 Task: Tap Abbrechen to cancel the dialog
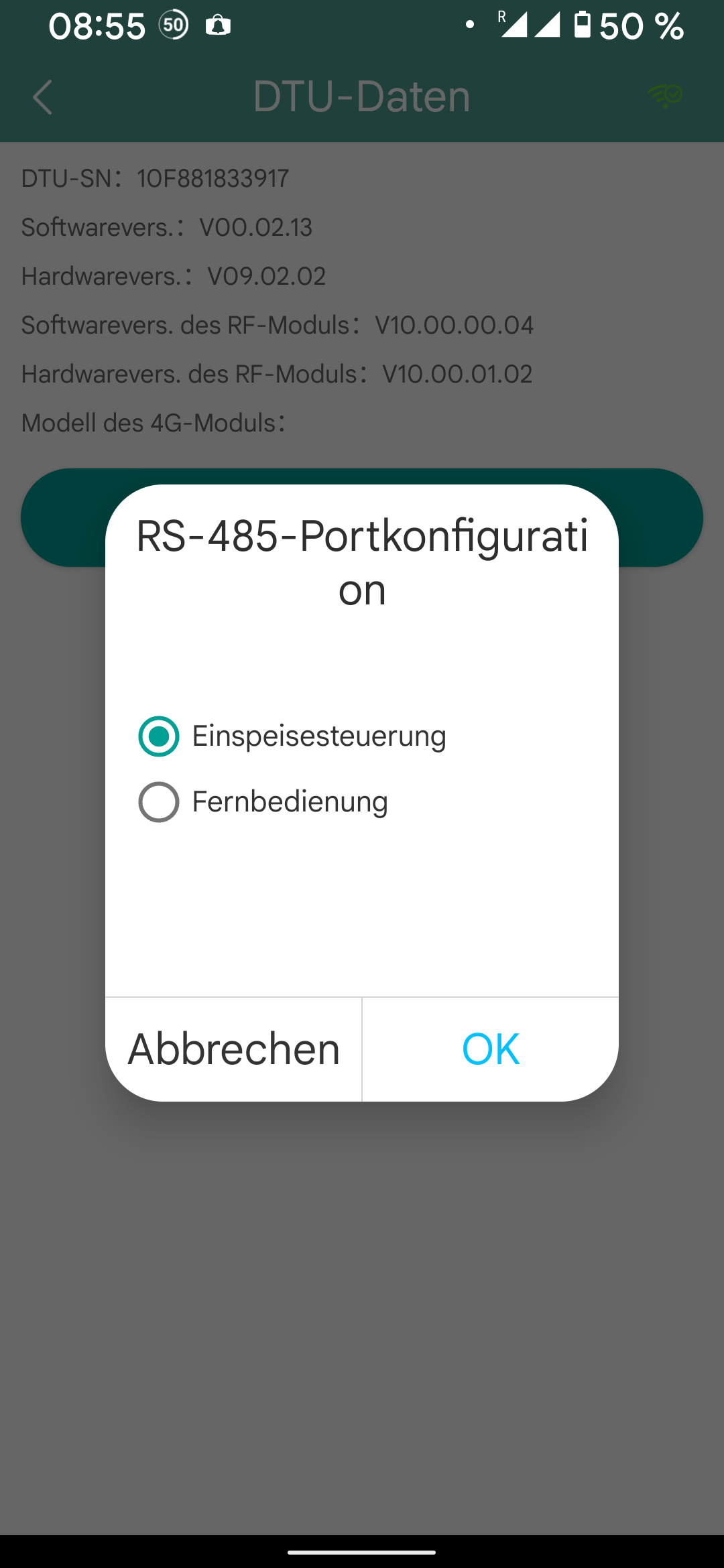tap(234, 1049)
